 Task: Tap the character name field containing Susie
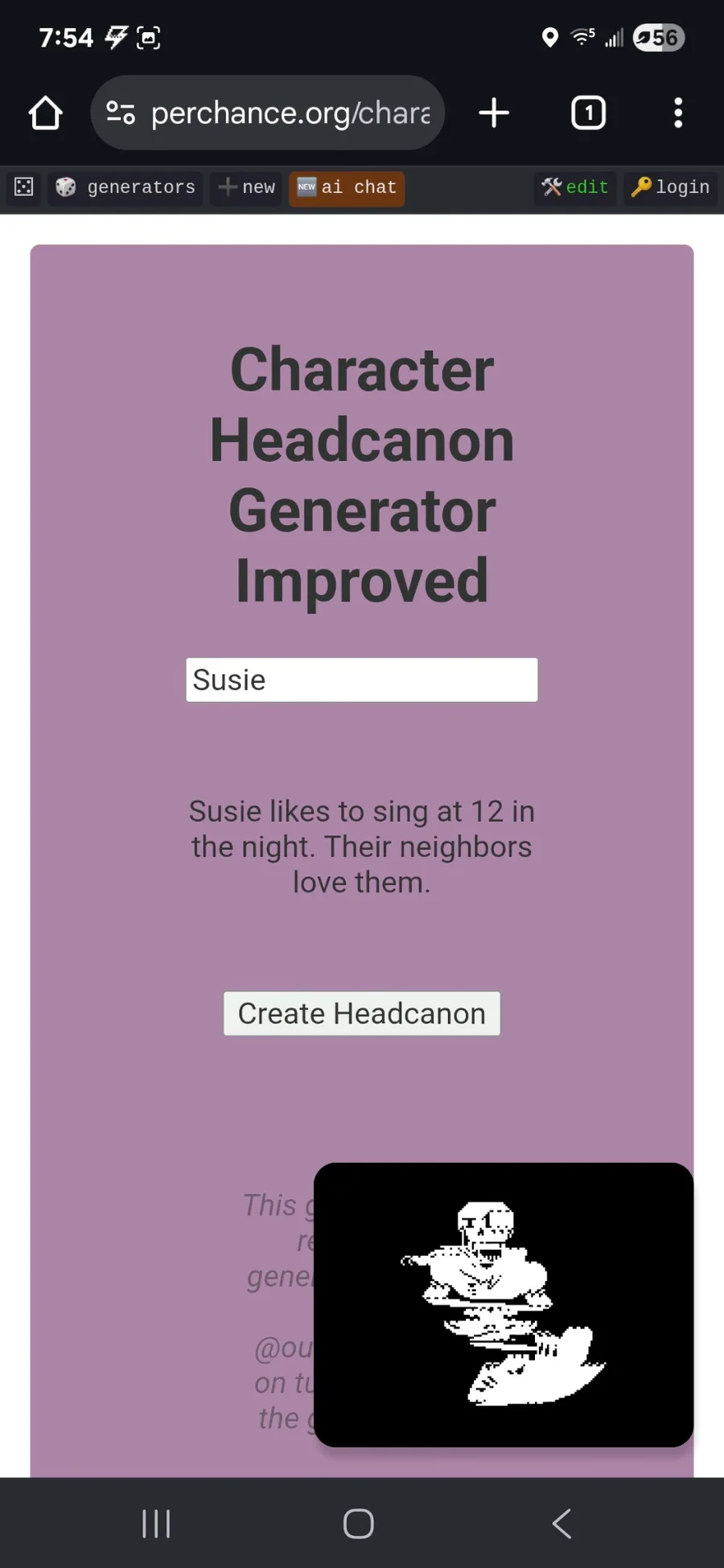coord(362,680)
